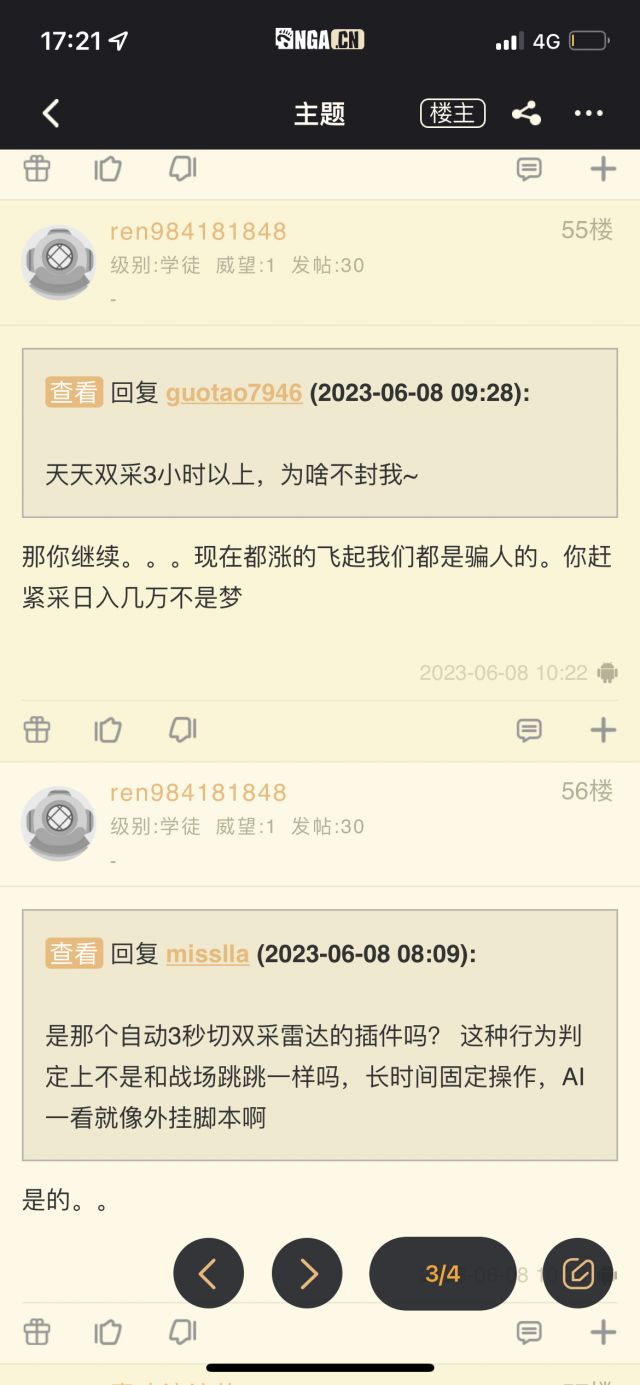The height and width of the screenshot is (1385, 640).
Task: Open ren984181848's avatar on the 55楼 post
Action: [x=58, y=262]
